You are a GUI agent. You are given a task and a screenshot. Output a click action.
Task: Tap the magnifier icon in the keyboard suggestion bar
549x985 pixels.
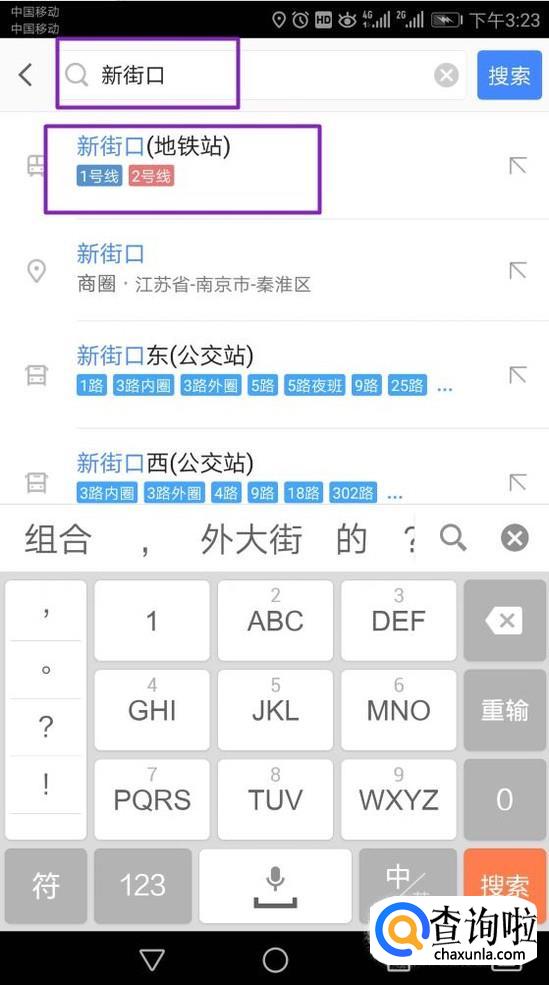click(453, 538)
